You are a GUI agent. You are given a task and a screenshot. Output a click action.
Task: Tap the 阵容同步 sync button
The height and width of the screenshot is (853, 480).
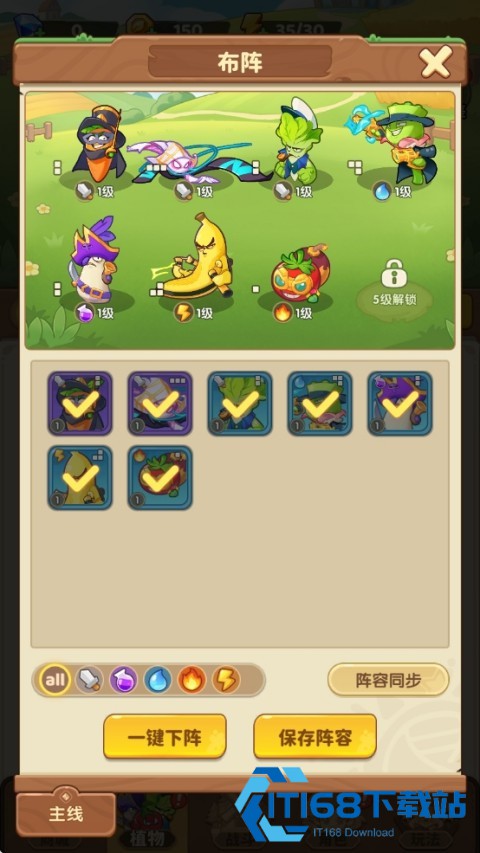click(x=388, y=679)
